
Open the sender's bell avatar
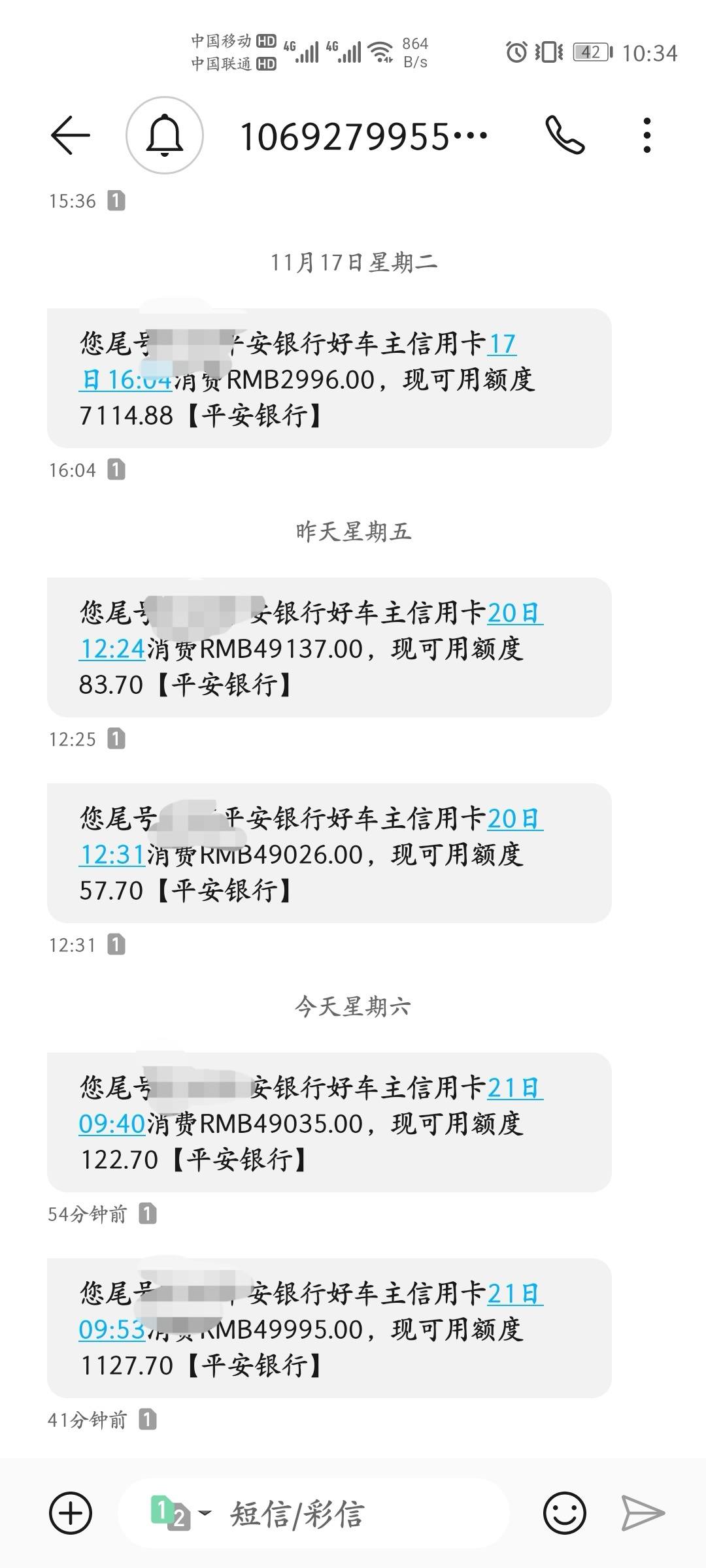[x=165, y=135]
